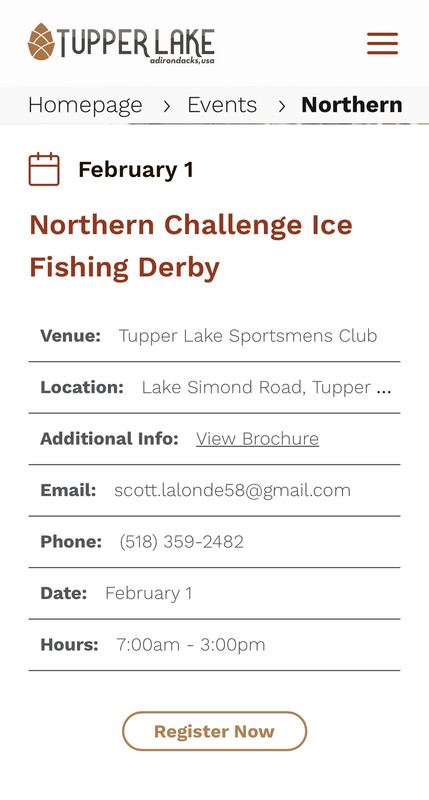Tap the Register Now button
This screenshot has height=800, width=429.
[214, 731]
